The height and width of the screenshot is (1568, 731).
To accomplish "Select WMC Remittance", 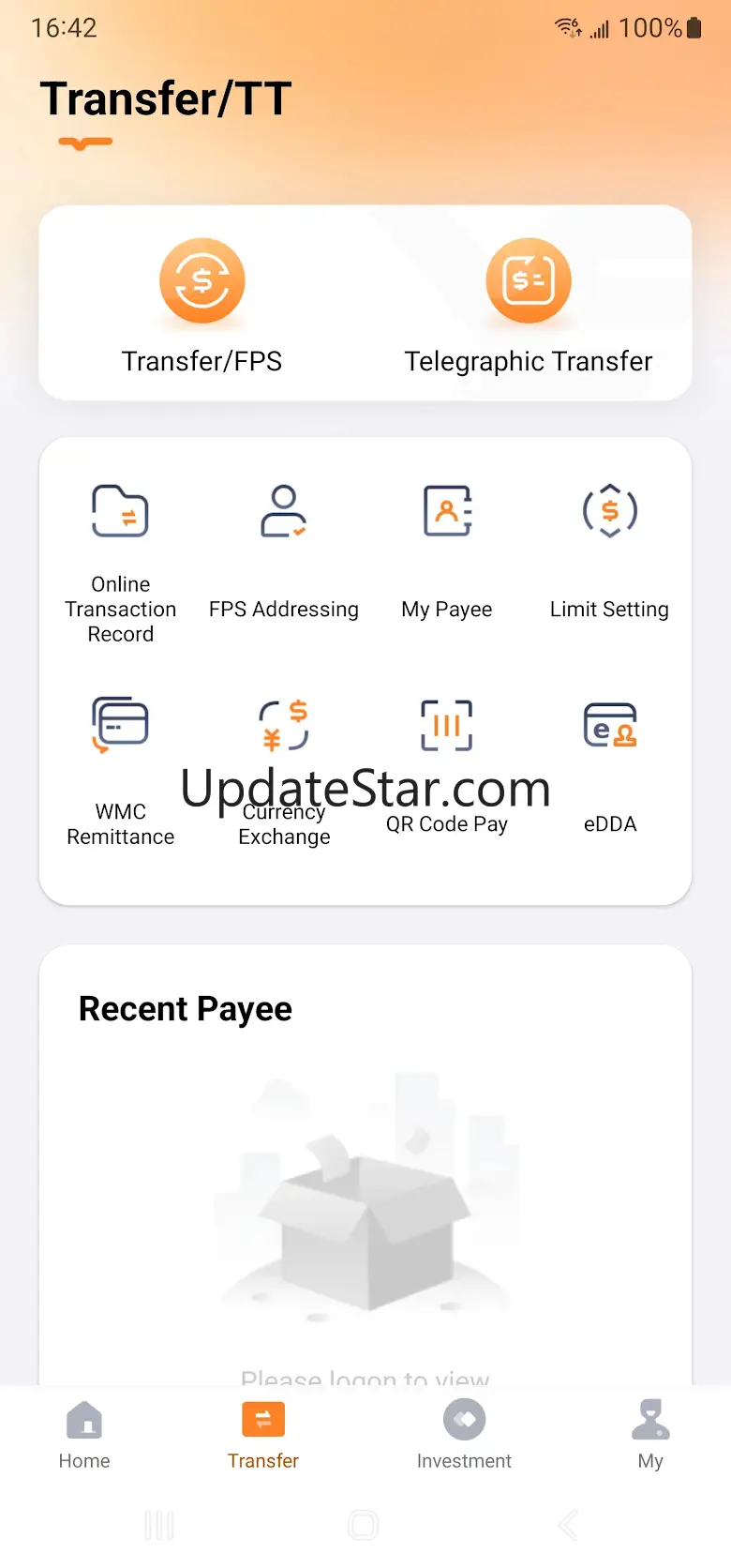I will [x=121, y=771].
